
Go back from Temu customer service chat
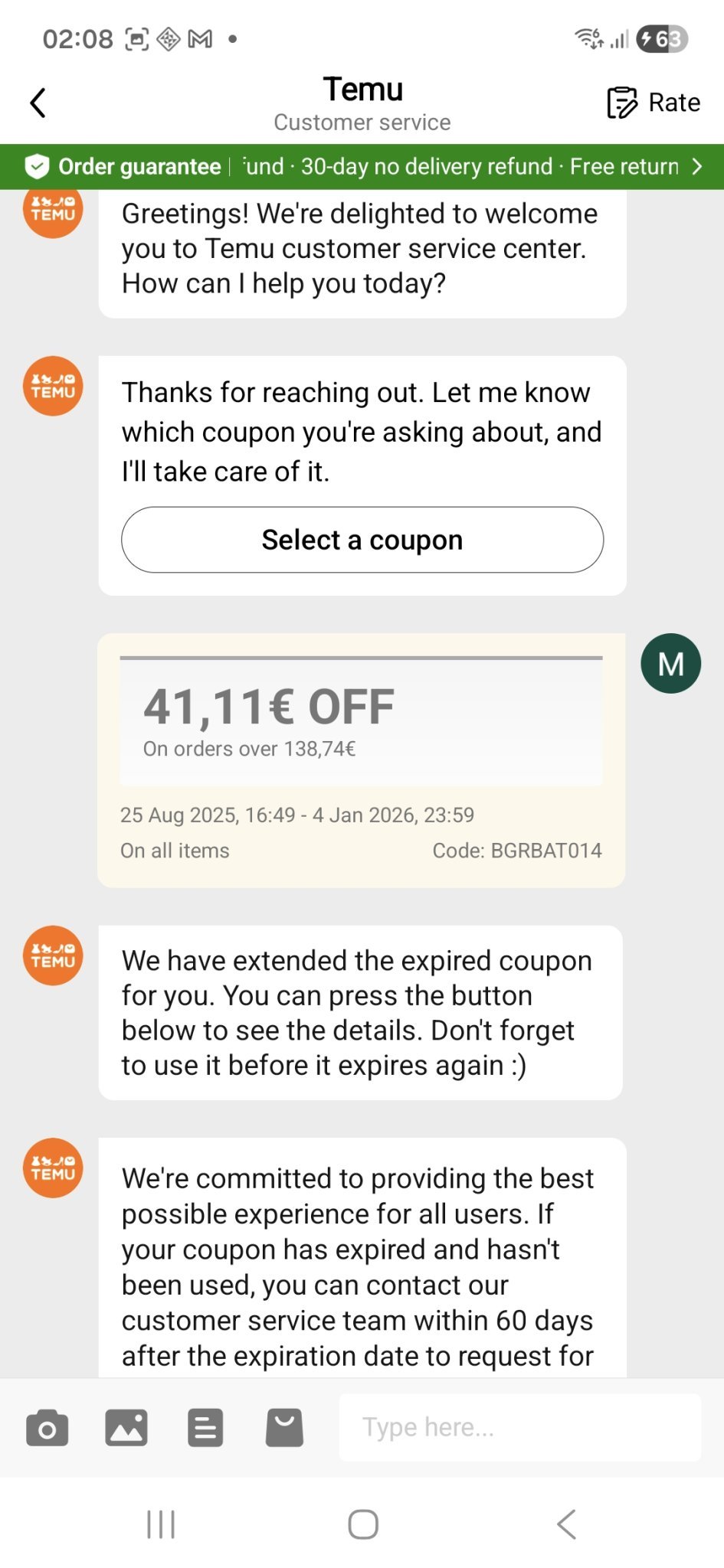(38, 103)
